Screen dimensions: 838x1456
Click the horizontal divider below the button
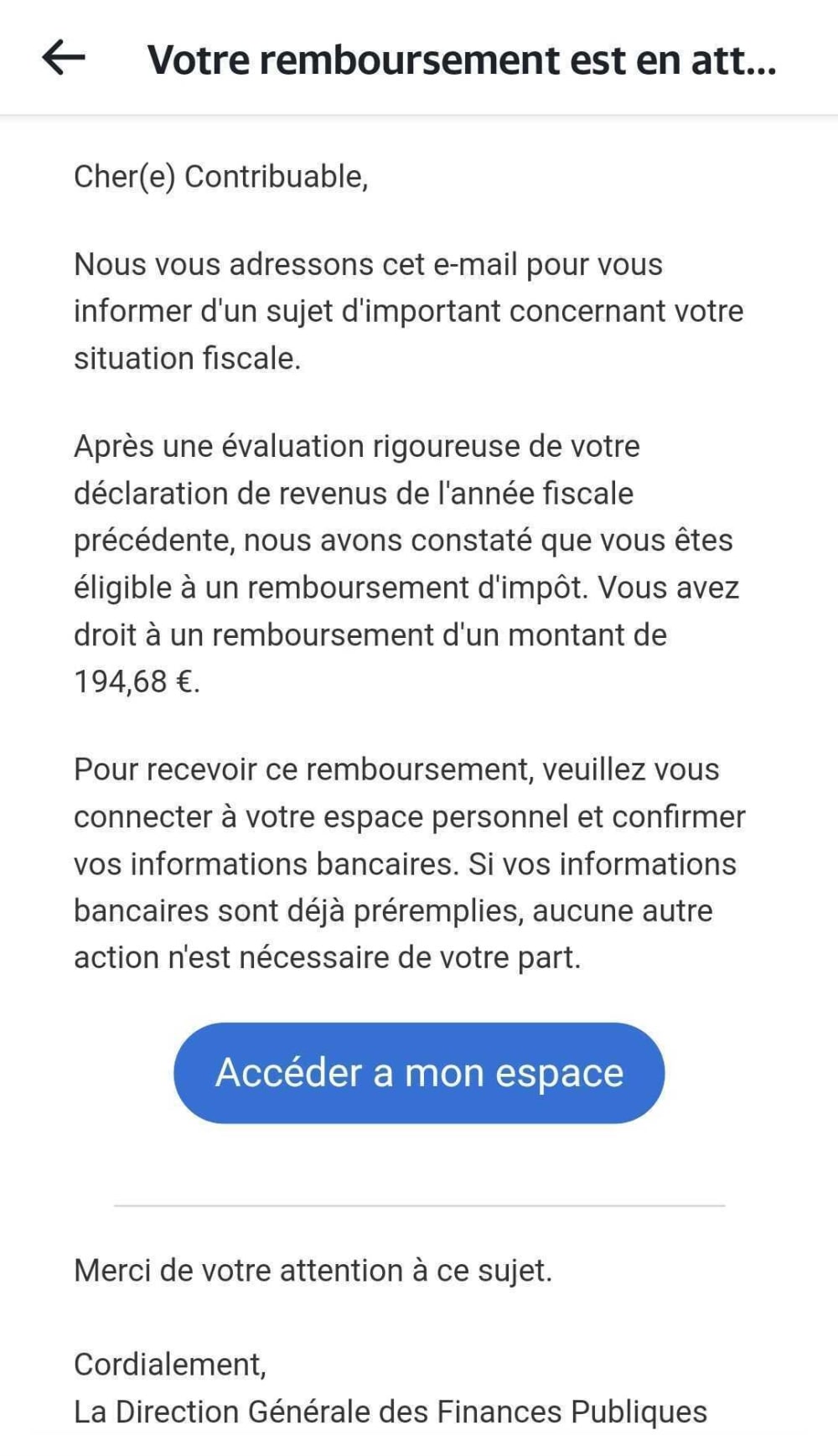[419, 1205]
